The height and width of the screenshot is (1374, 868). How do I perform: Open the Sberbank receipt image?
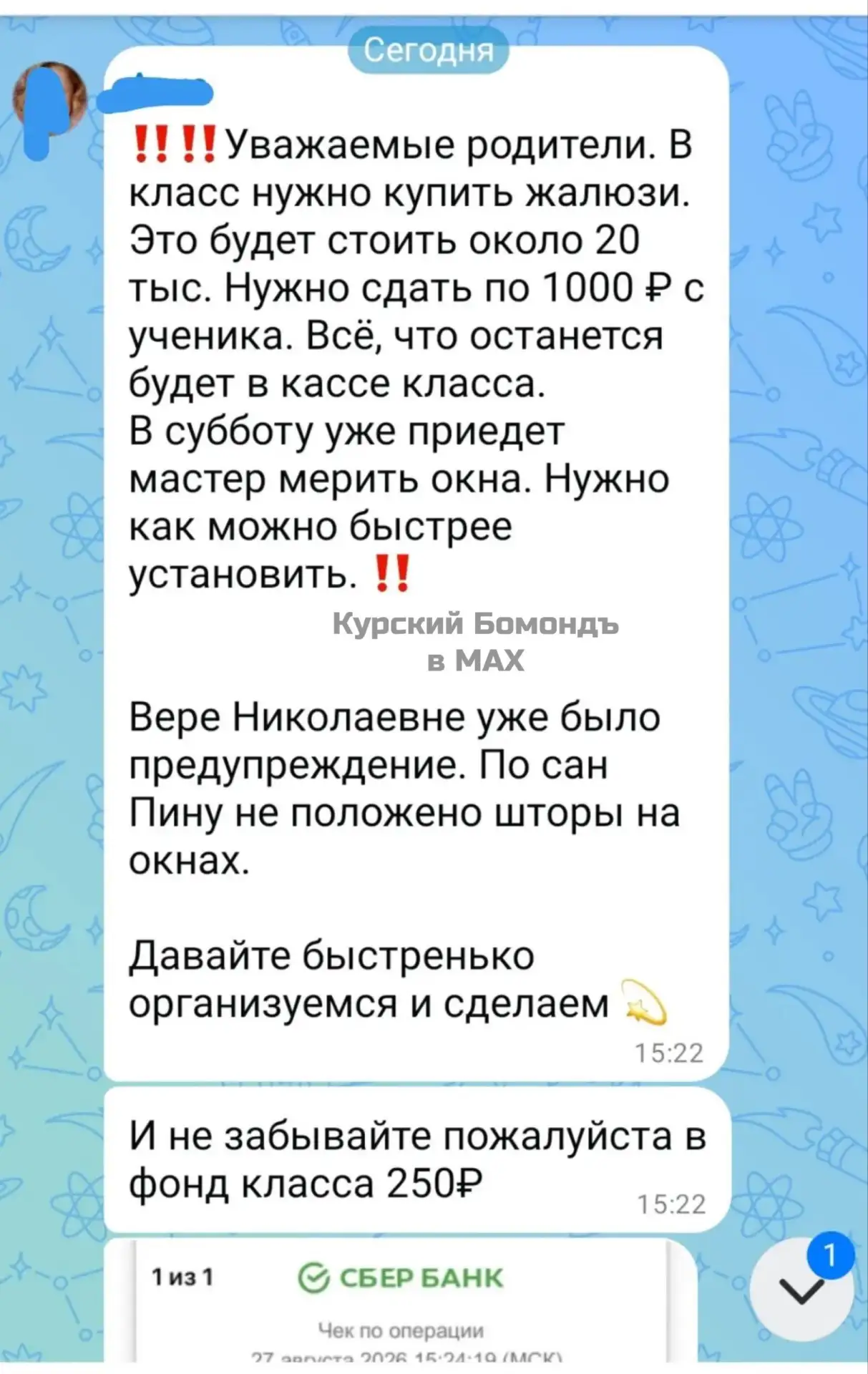tap(401, 1302)
